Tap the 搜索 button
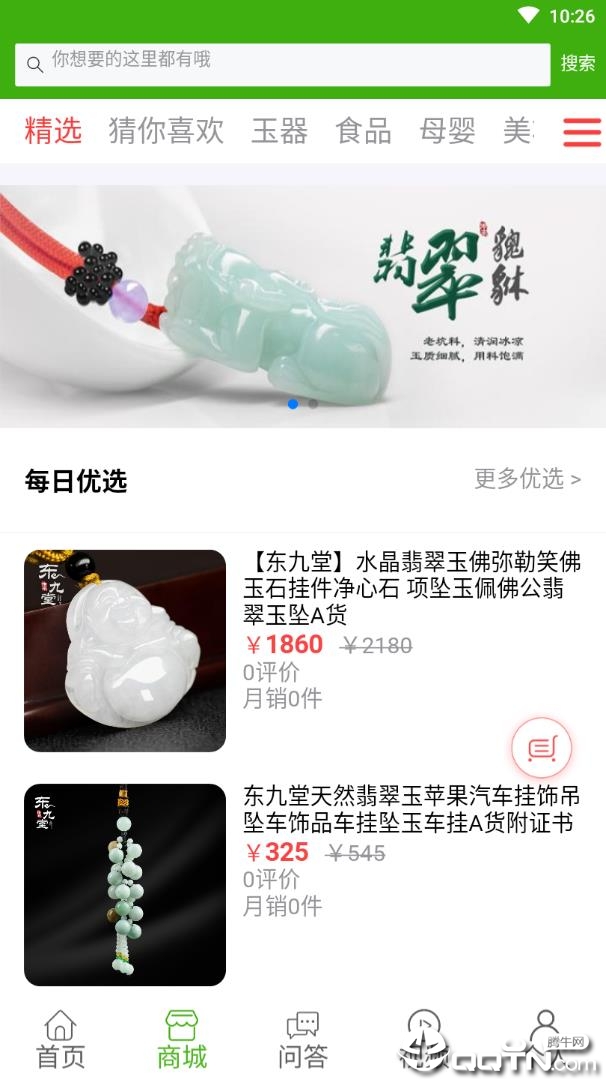Screen dimensions: 606x1080 pyautogui.click(x=578, y=64)
